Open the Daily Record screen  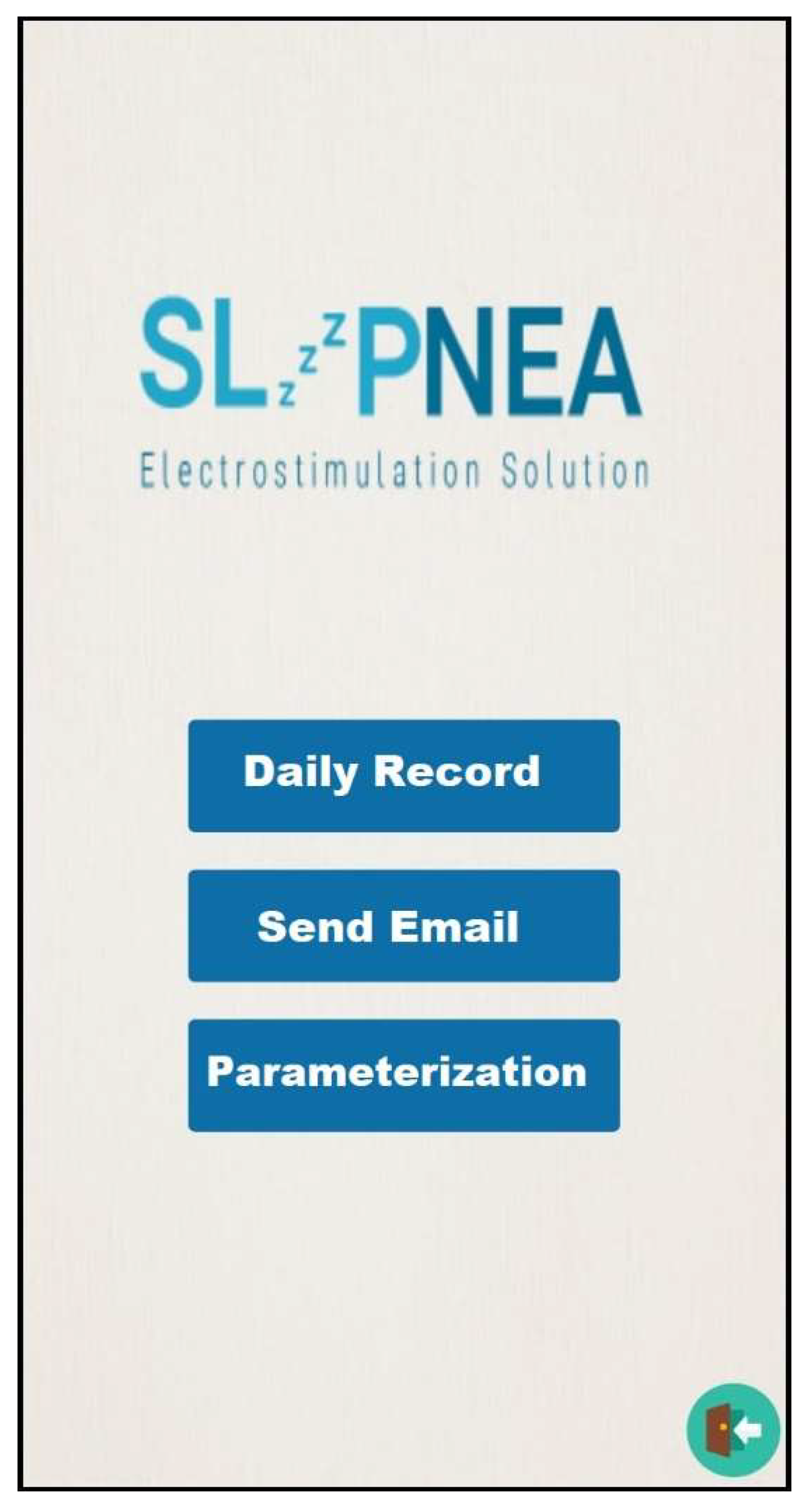(x=404, y=775)
